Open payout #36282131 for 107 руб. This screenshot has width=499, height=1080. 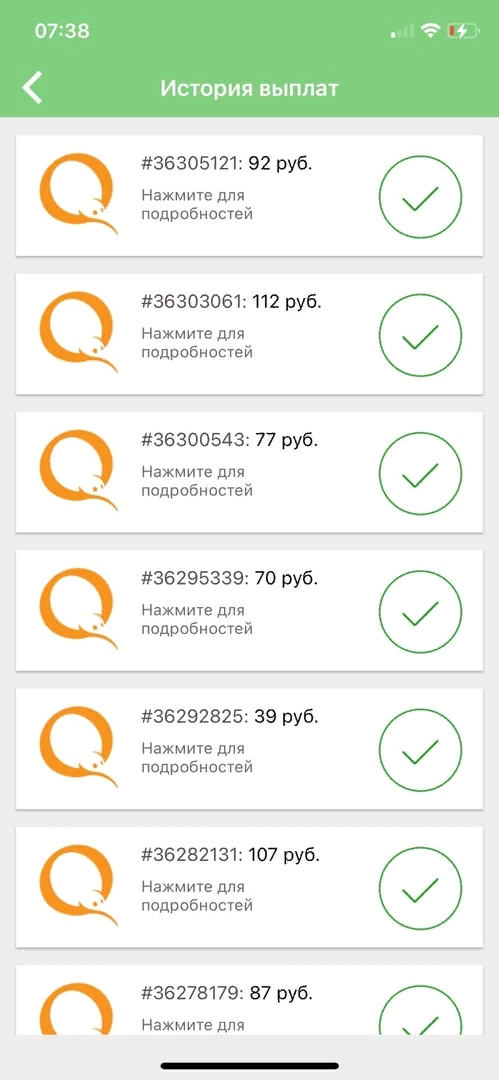[250, 887]
